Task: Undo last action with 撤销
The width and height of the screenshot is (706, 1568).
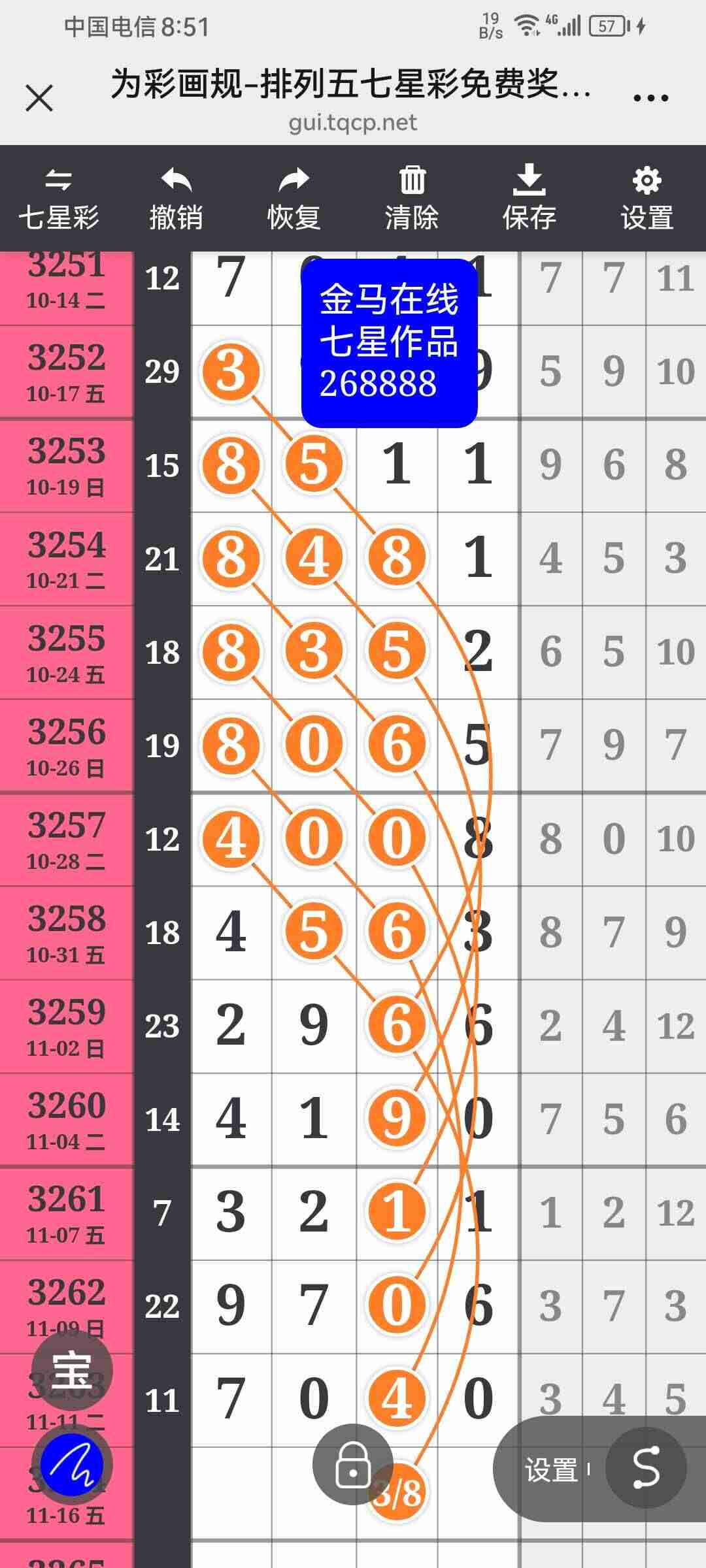Action: pos(176,199)
